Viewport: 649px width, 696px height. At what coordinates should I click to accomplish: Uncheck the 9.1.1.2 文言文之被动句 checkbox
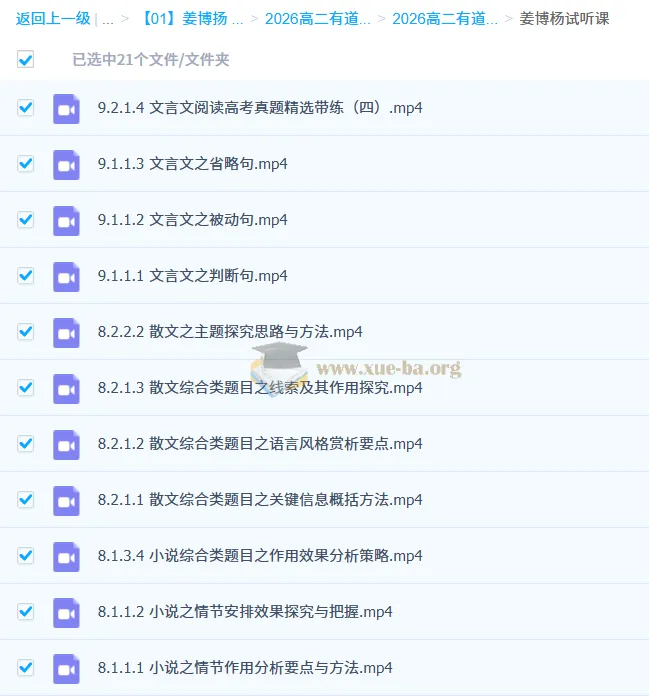(26, 220)
